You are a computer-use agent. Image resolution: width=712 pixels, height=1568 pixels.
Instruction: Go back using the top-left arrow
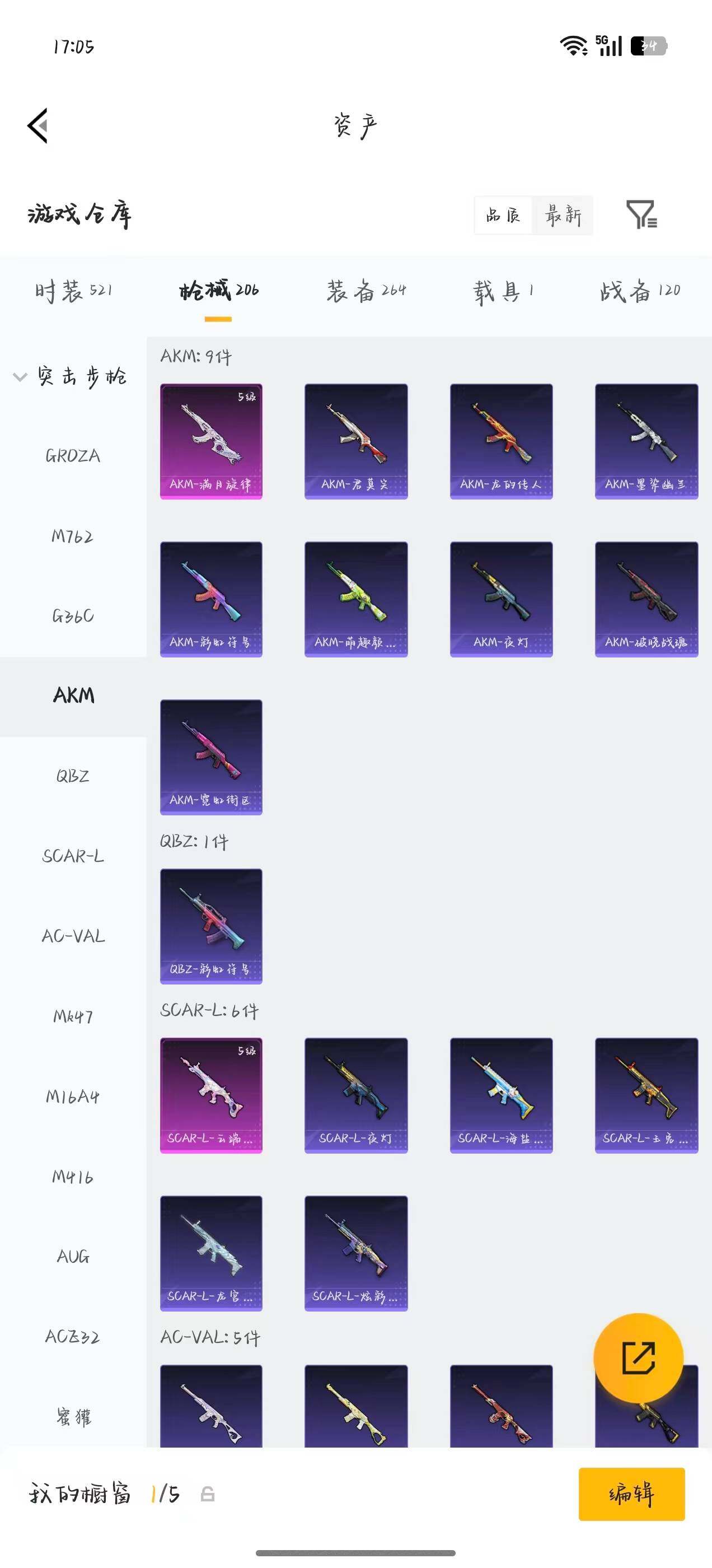click(x=38, y=126)
